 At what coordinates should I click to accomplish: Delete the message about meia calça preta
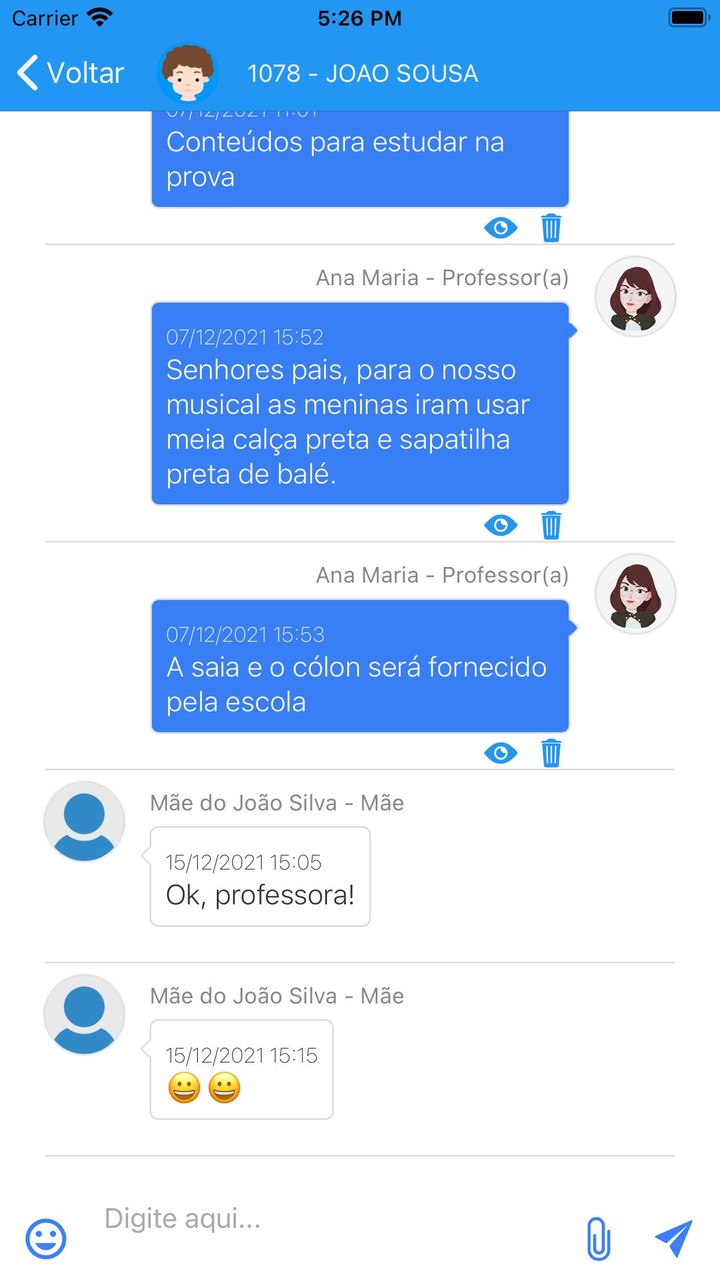(551, 524)
